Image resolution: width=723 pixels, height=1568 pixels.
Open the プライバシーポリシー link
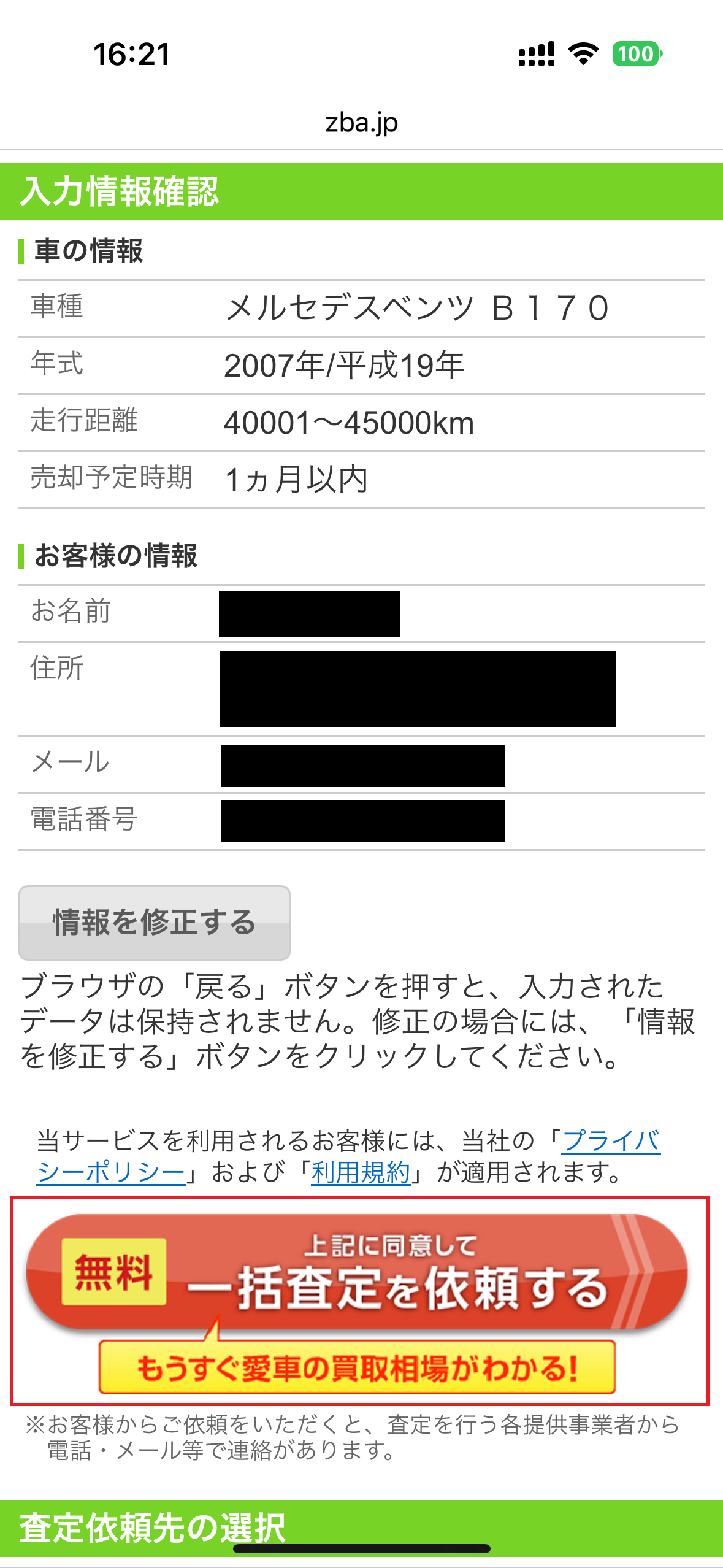point(611,1141)
